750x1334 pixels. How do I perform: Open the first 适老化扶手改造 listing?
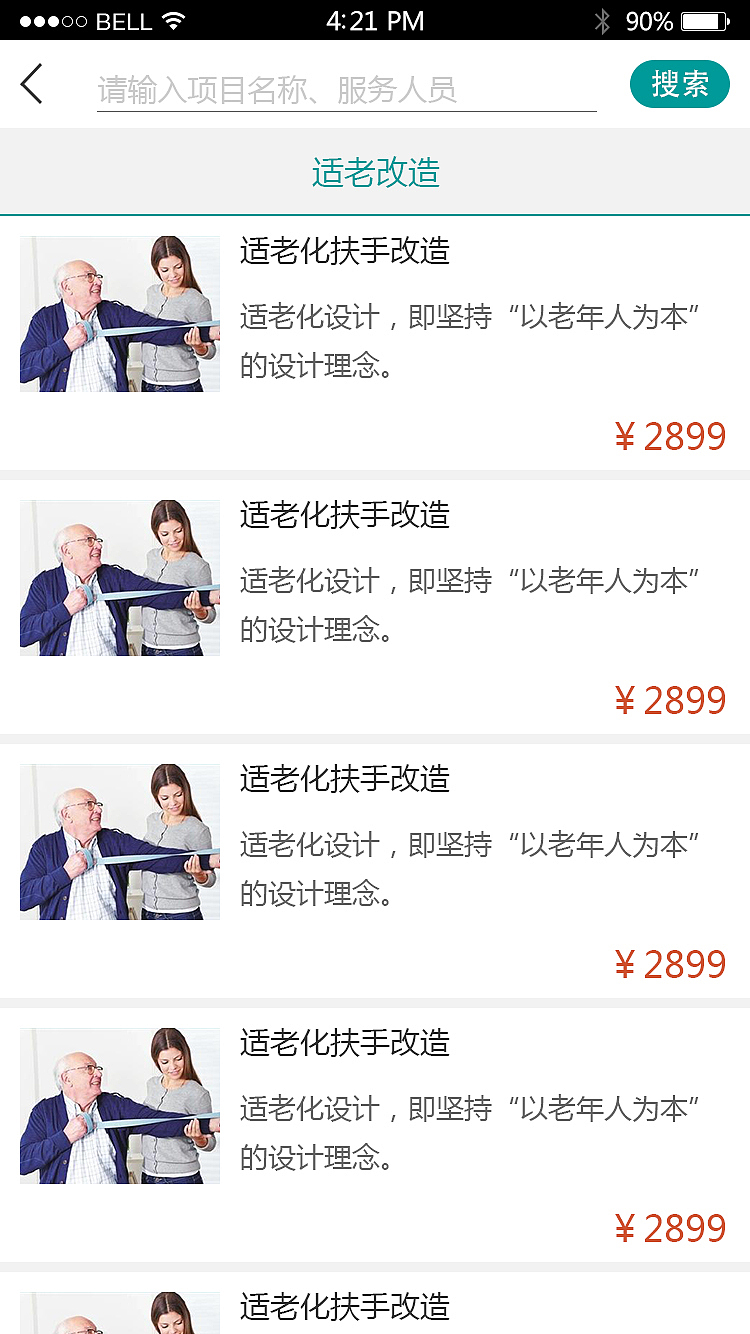point(345,254)
